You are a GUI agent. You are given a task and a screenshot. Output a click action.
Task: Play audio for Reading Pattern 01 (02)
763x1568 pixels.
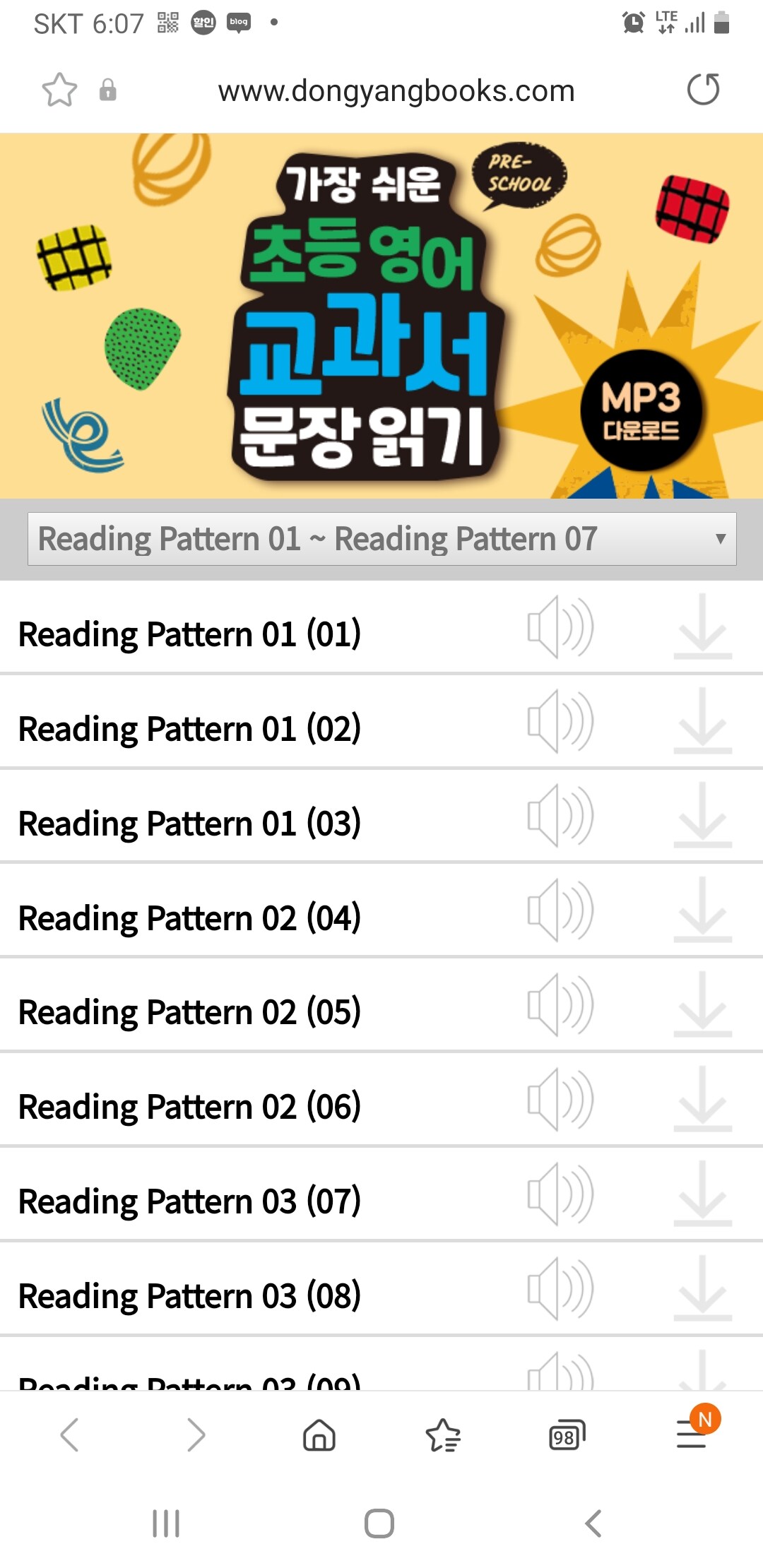coord(560,722)
